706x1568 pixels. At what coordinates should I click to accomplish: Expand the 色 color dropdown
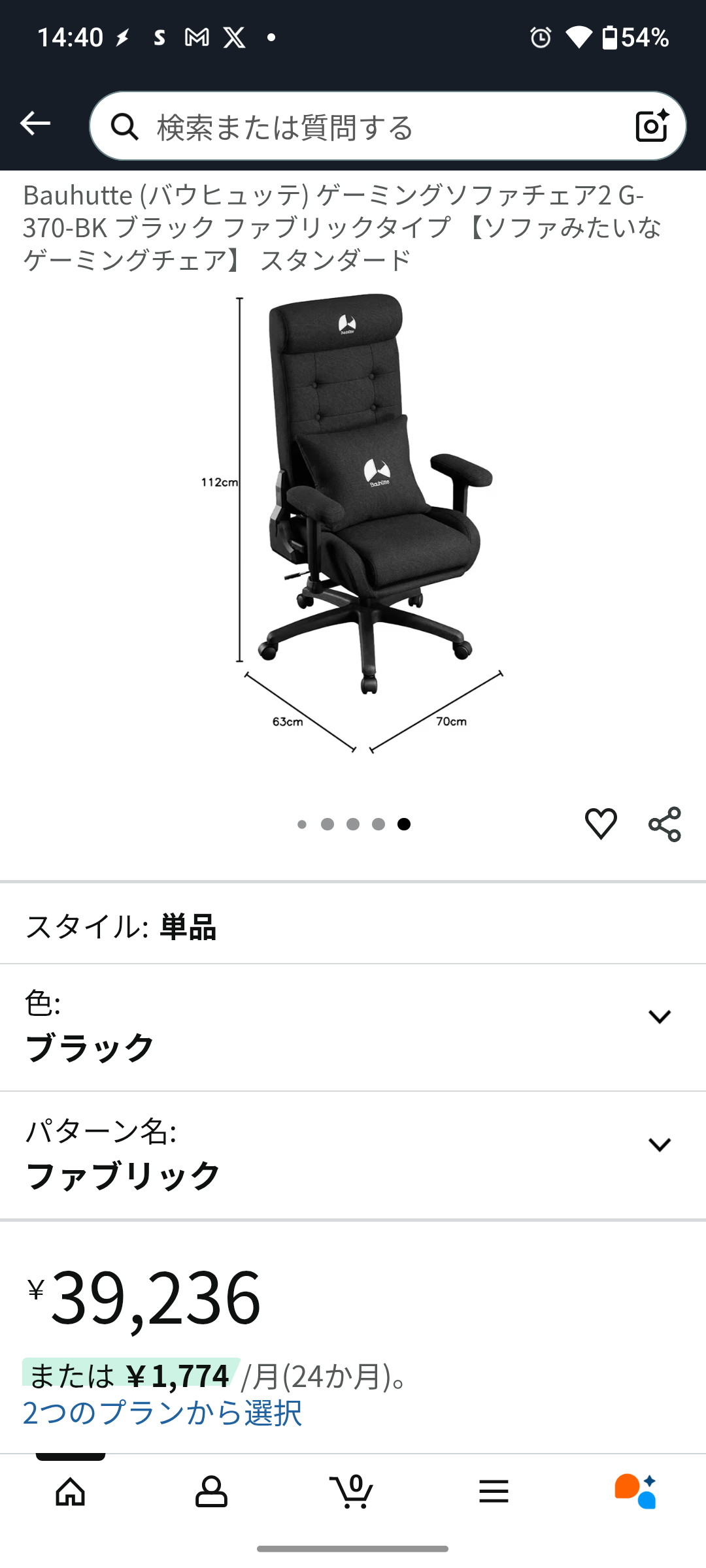659,1017
